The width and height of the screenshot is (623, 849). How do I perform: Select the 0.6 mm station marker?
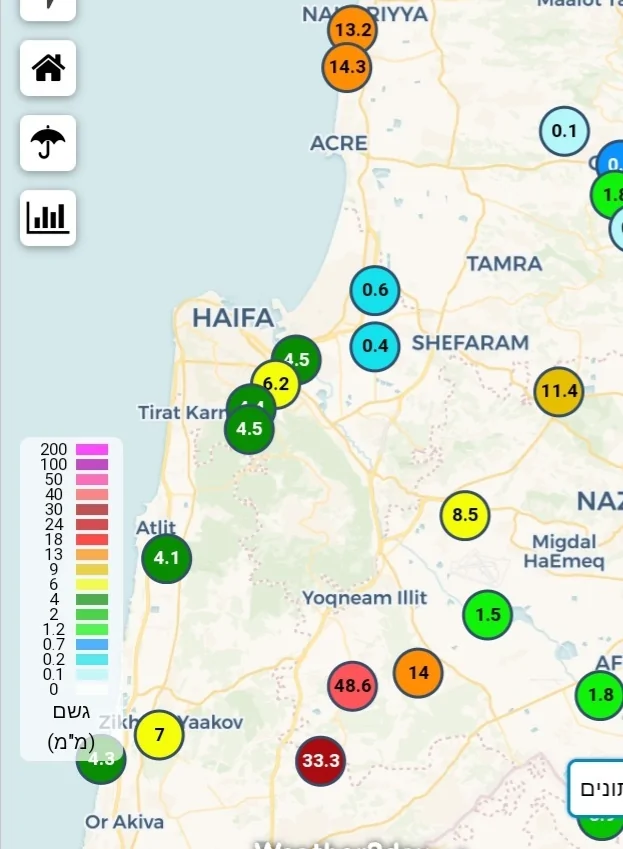[x=375, y=291]
